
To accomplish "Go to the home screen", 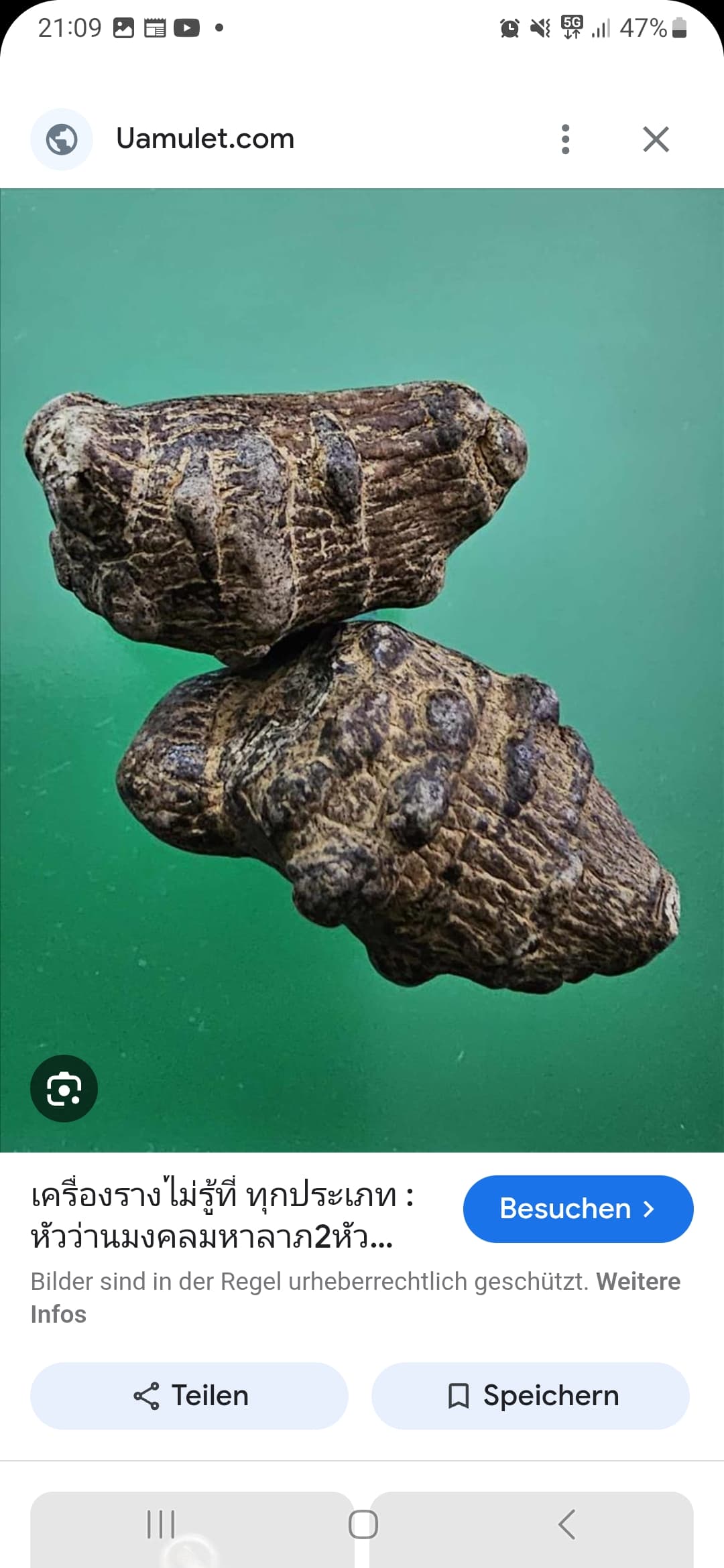I will pos(363,1524).
